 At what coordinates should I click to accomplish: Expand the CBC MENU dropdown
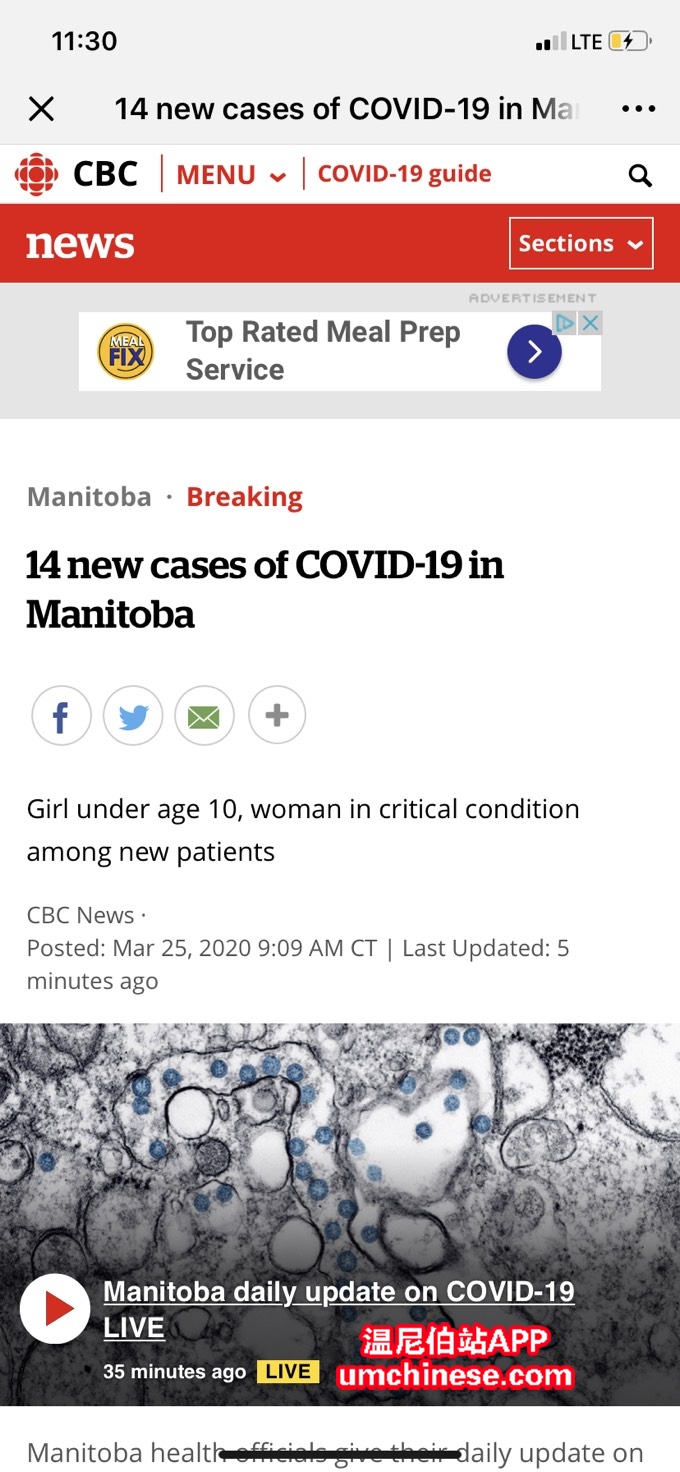(231, 175)
